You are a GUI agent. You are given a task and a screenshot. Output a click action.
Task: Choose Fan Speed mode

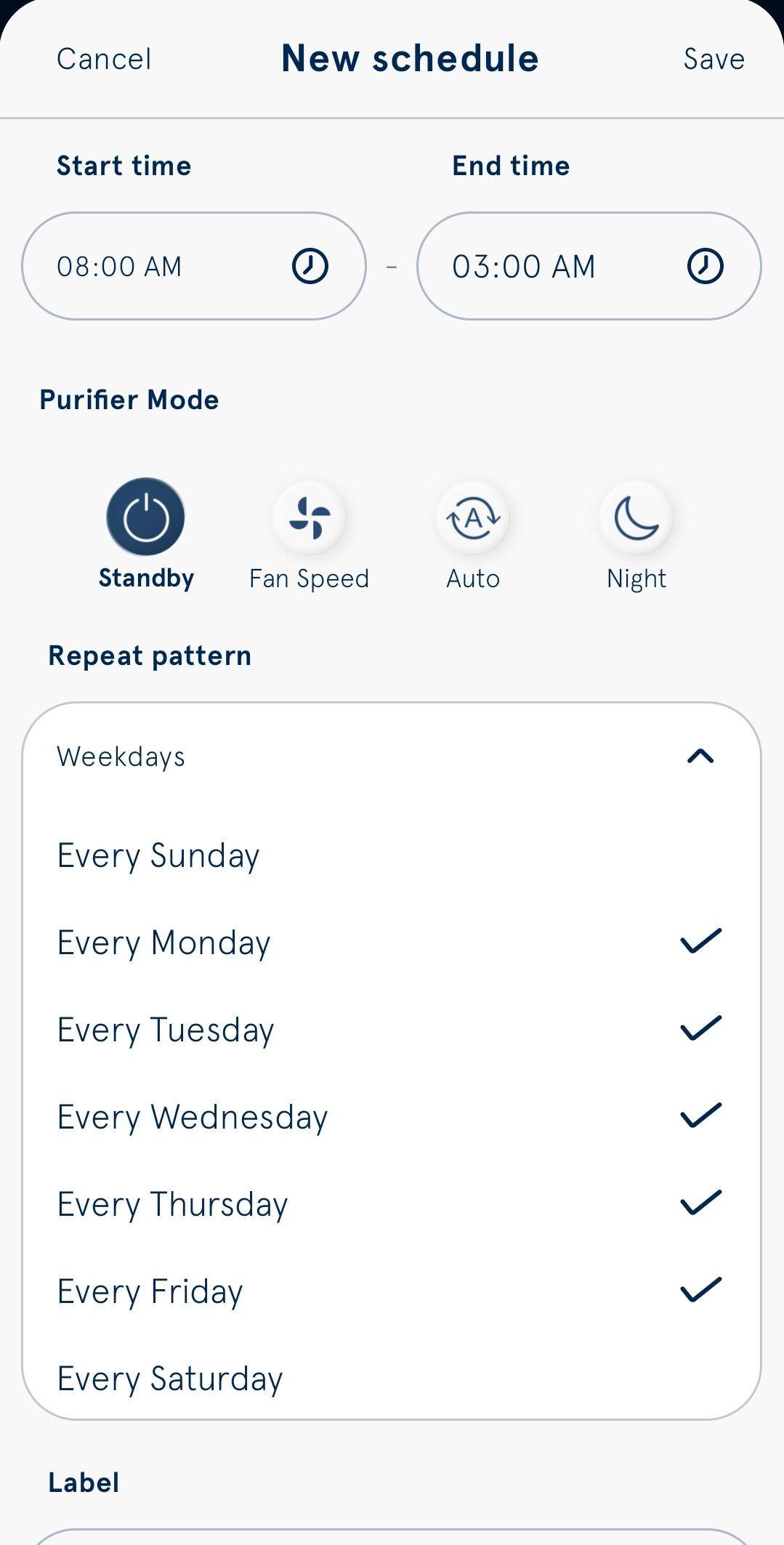(310, 517)
